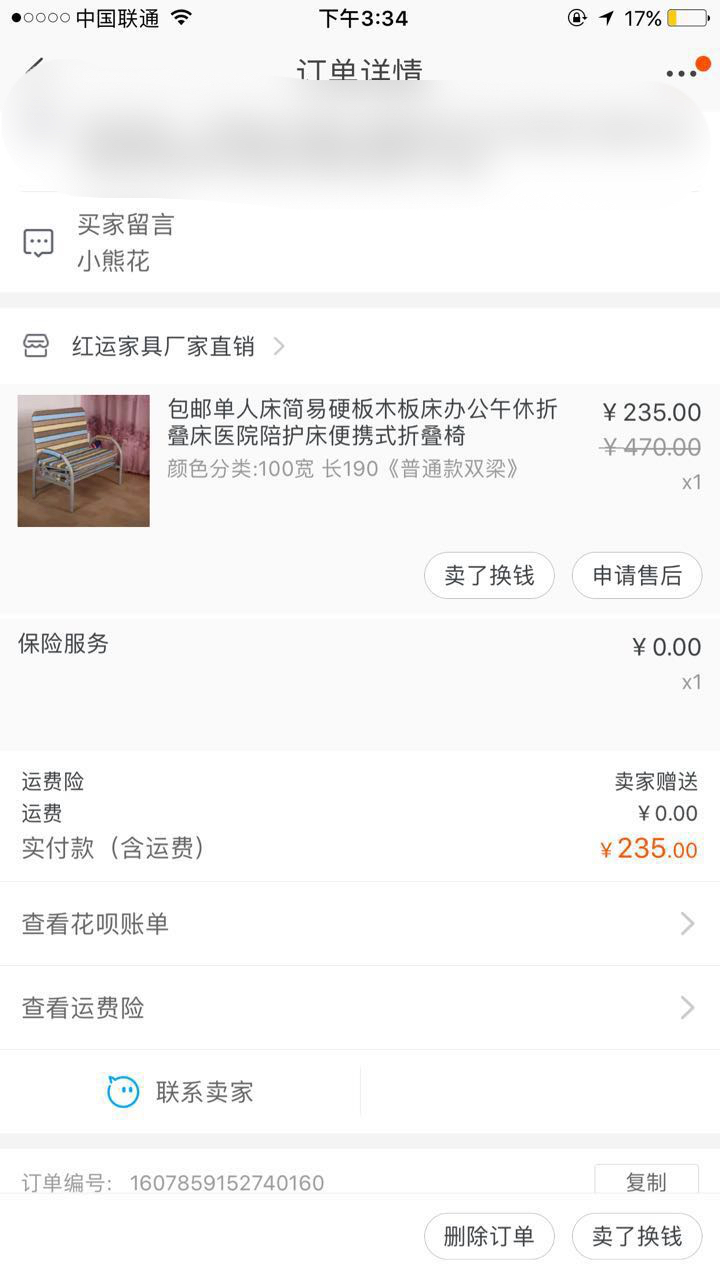This screenshot has width=720, height=1280.
Task: Open the three-dot overflow menu
Action: click(x=681, y=73)
